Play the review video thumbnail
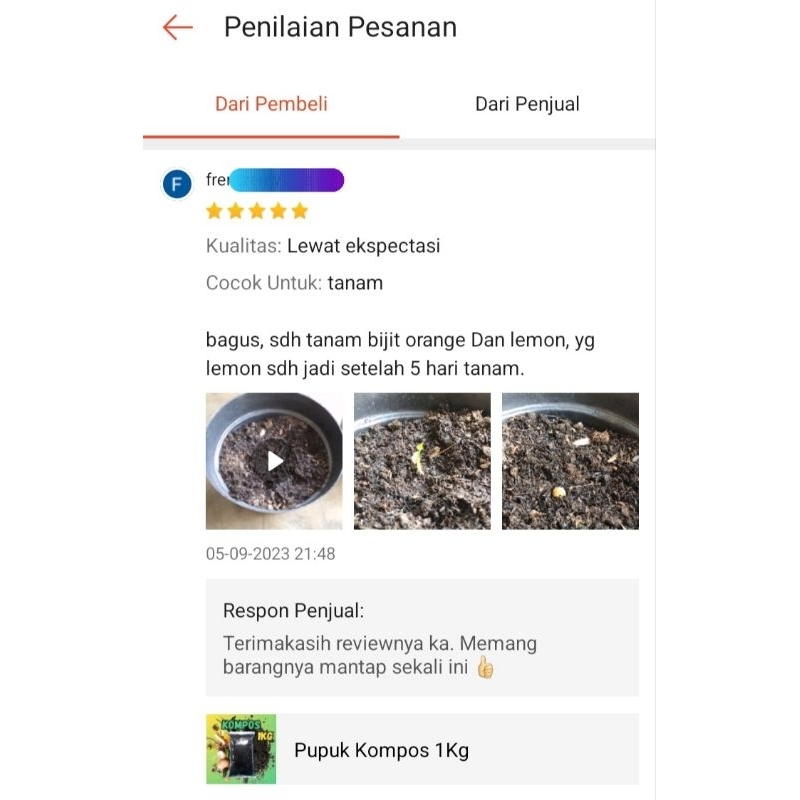 (274, 461)
